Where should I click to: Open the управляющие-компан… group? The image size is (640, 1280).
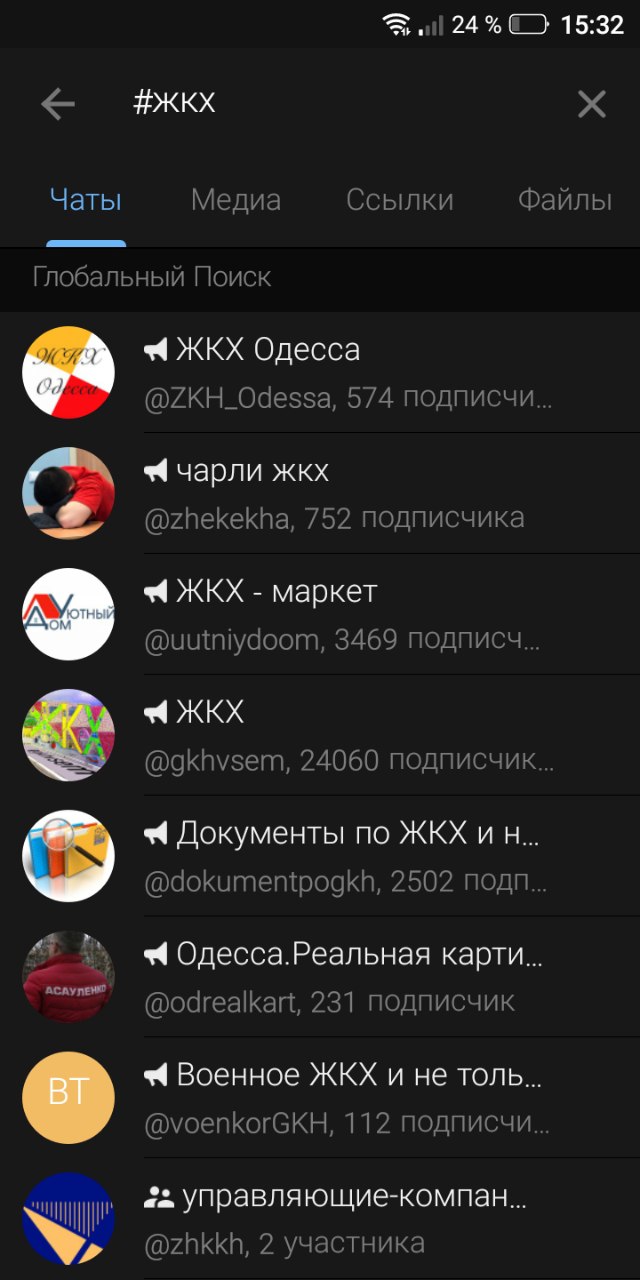tap(330, 1219)
